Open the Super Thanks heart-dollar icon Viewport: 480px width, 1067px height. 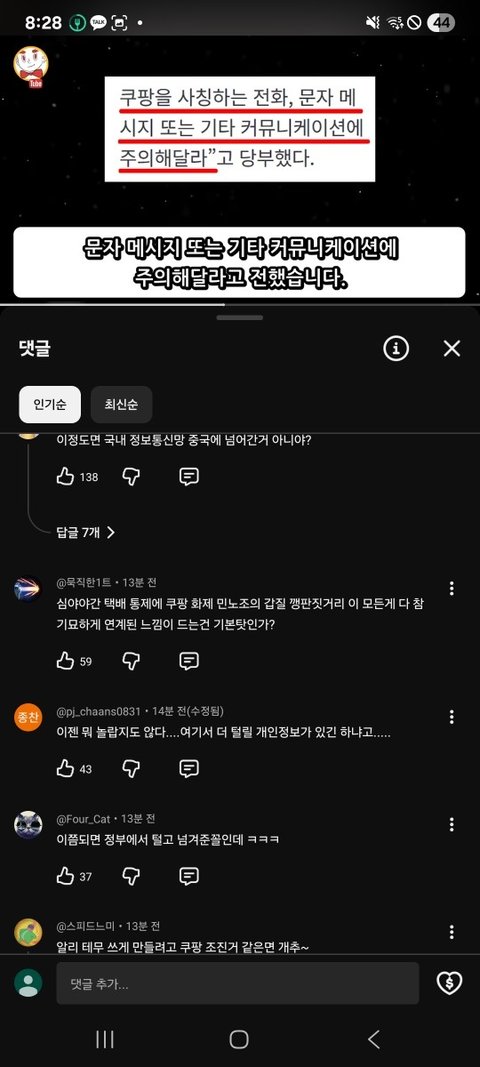pos(449,983)
